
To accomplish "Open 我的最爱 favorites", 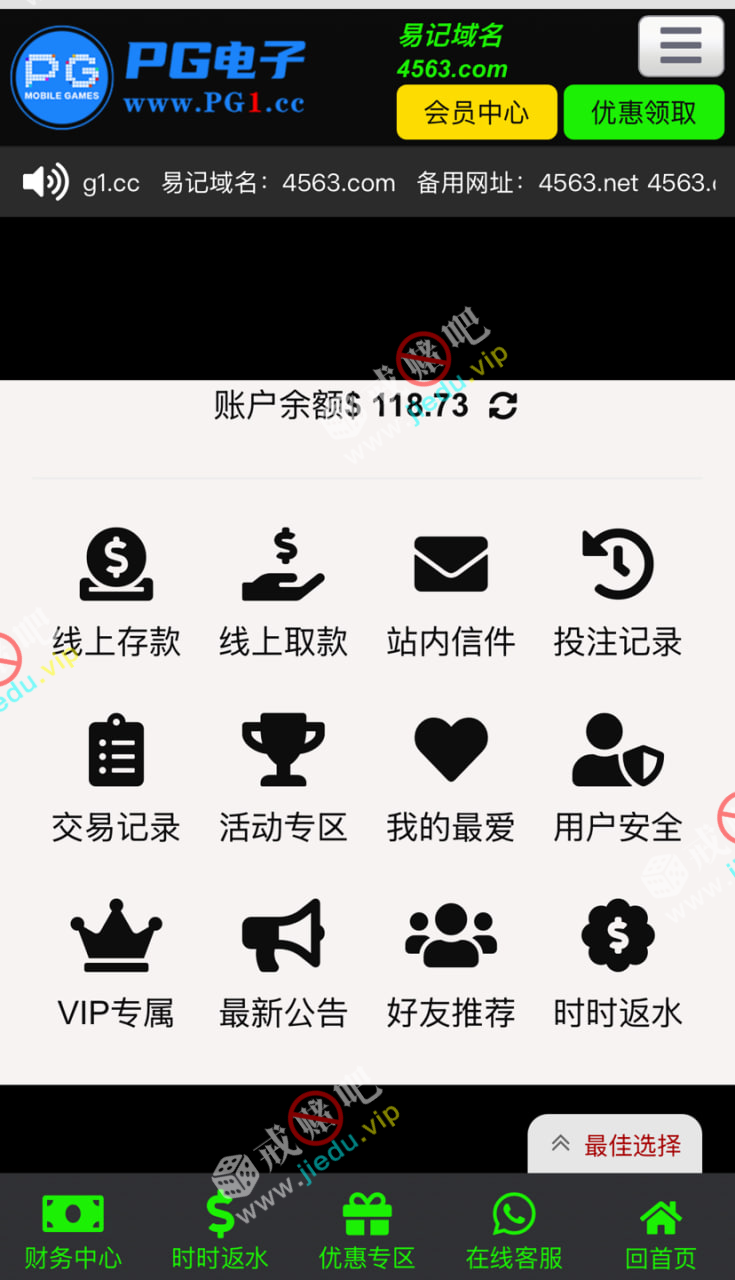I will pos(451,778).
